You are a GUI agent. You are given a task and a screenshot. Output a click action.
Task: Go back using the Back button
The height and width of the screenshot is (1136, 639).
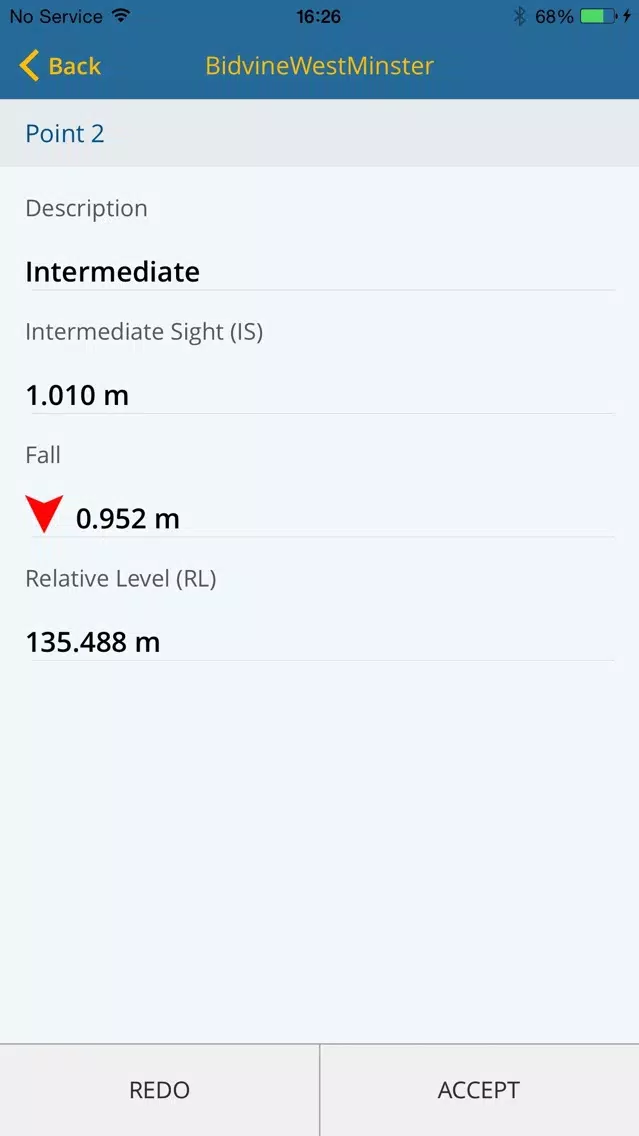coord(59,66)
